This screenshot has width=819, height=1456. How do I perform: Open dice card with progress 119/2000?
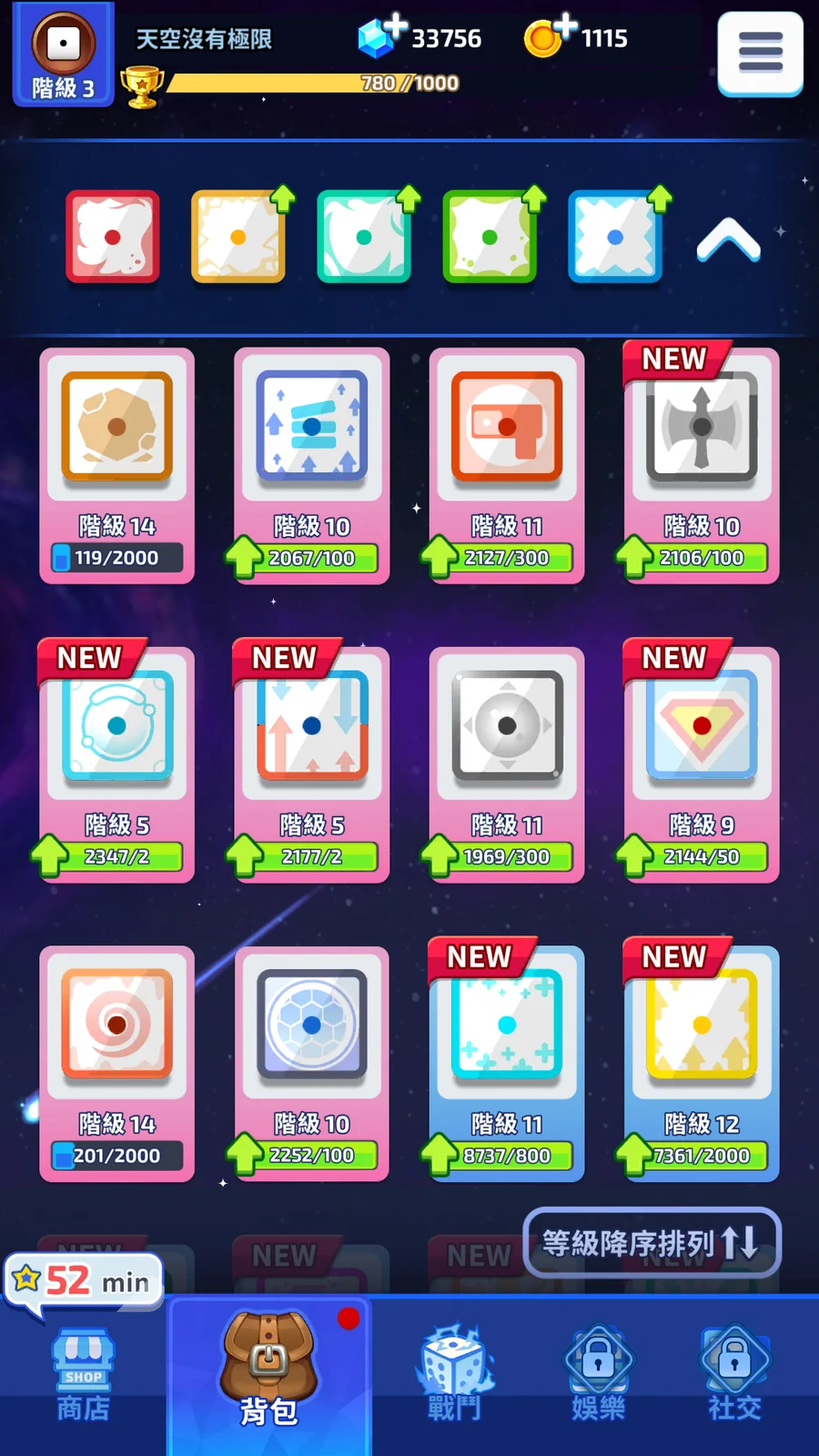click(x=116, y=464)
